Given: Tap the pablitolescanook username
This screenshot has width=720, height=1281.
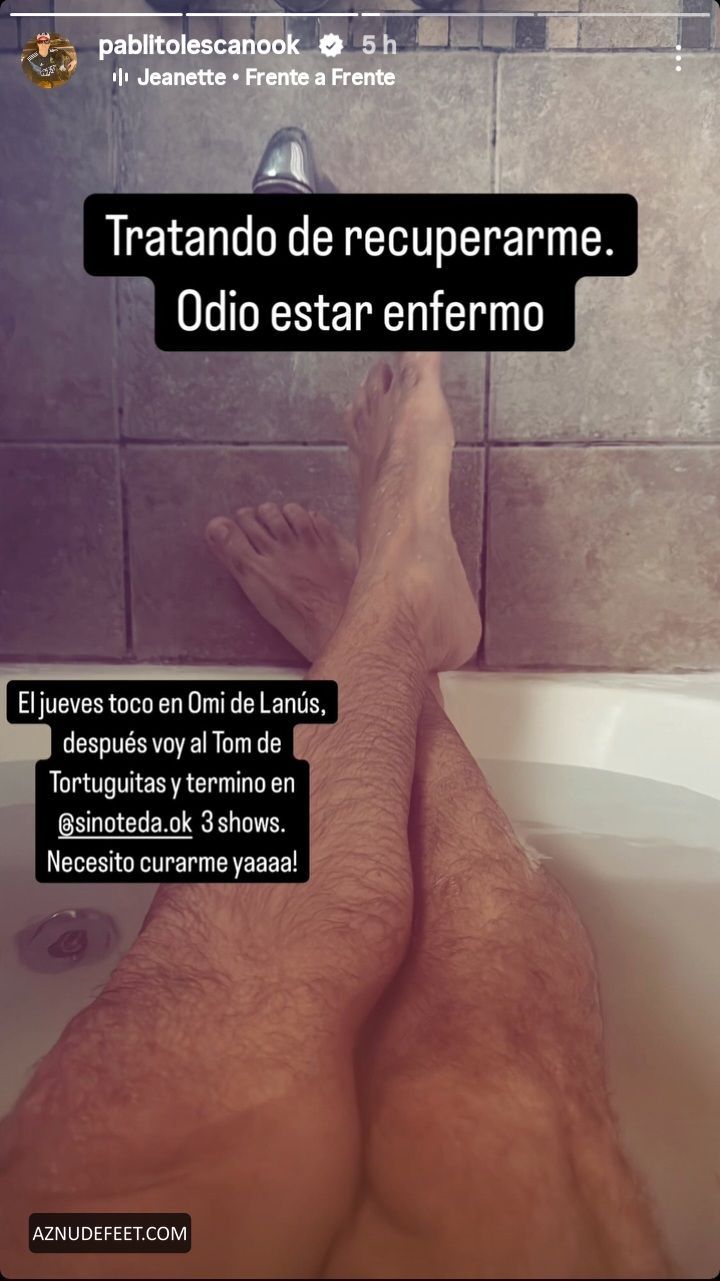Looking at the screenshot, I should pyautogui.click(x=199, y=45).
